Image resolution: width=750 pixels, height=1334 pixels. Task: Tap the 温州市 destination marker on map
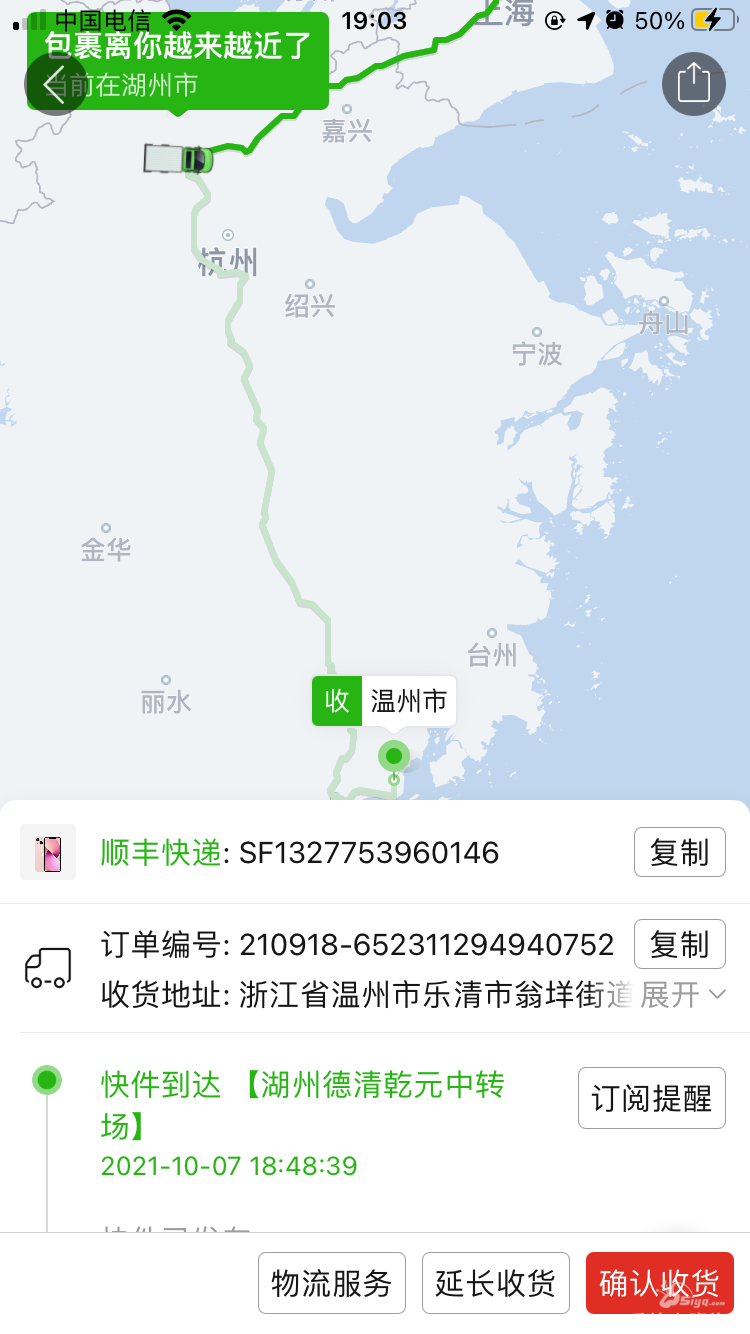394,755
